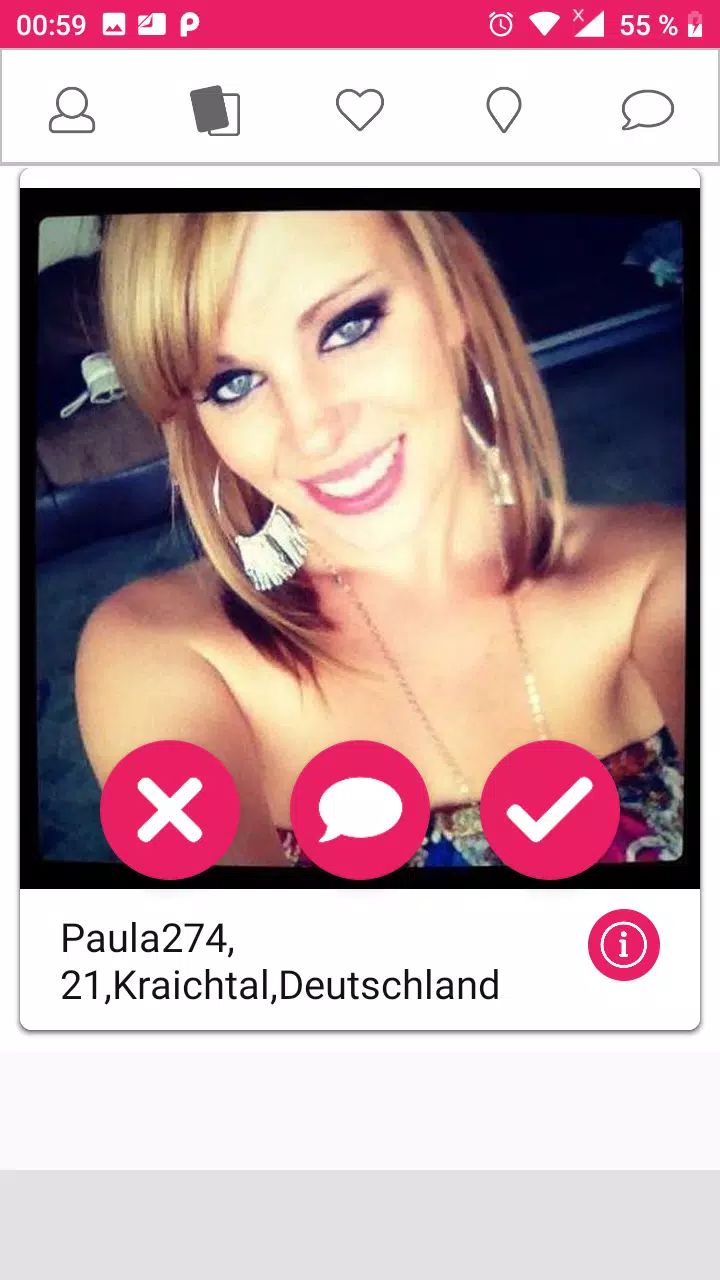Open the profile tab icon

pyautogui.click(x=72, y=110)
